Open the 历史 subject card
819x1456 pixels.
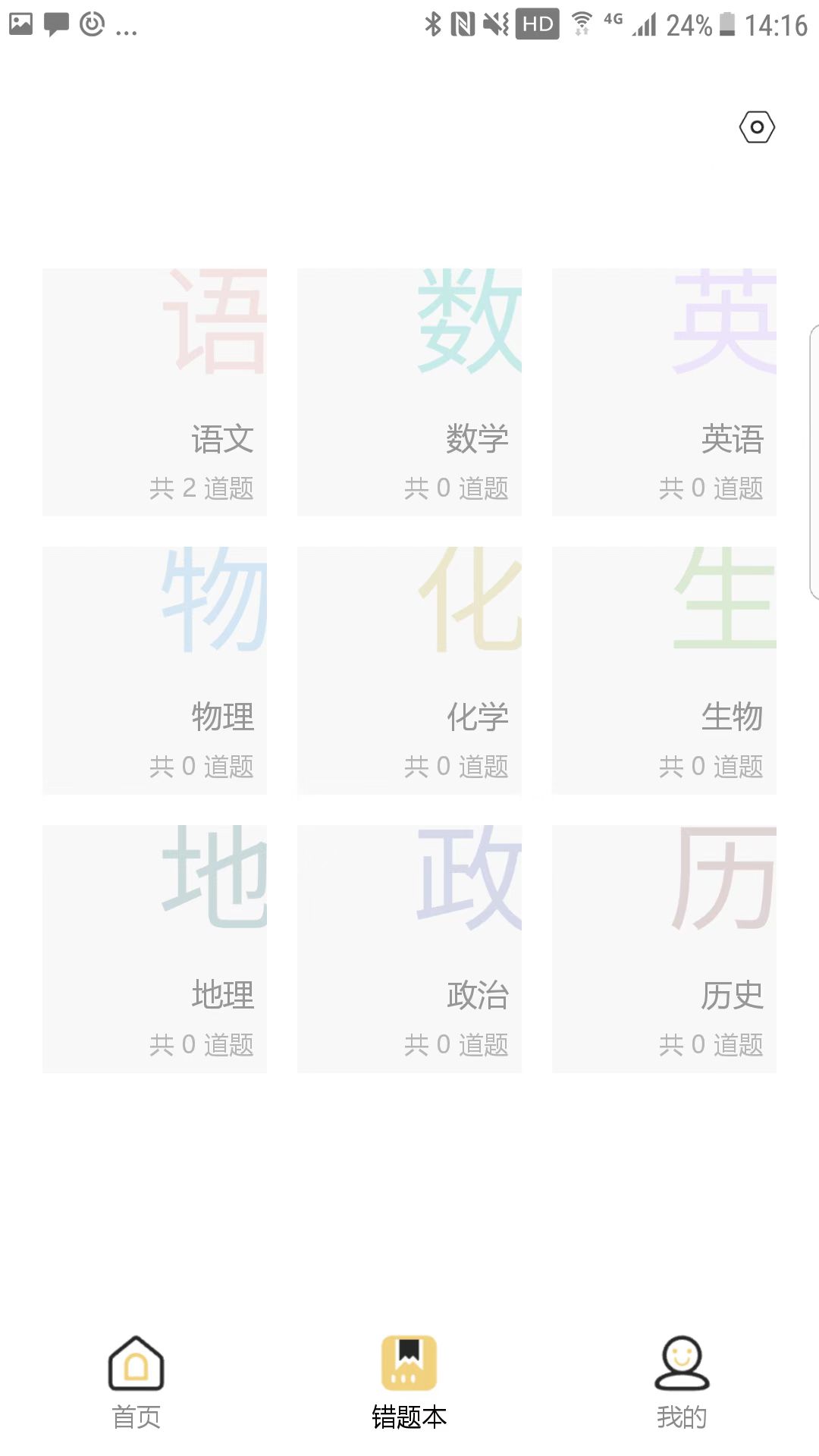[664, 948]
